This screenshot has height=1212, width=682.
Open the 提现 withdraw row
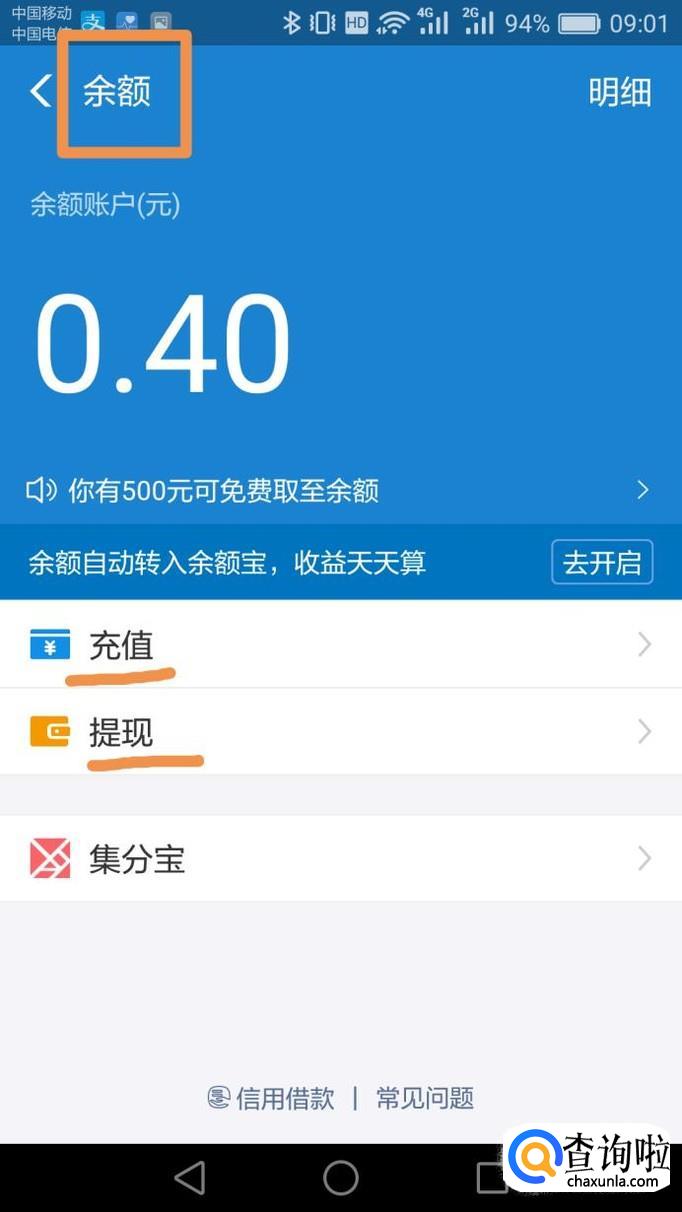pos(341,732)
